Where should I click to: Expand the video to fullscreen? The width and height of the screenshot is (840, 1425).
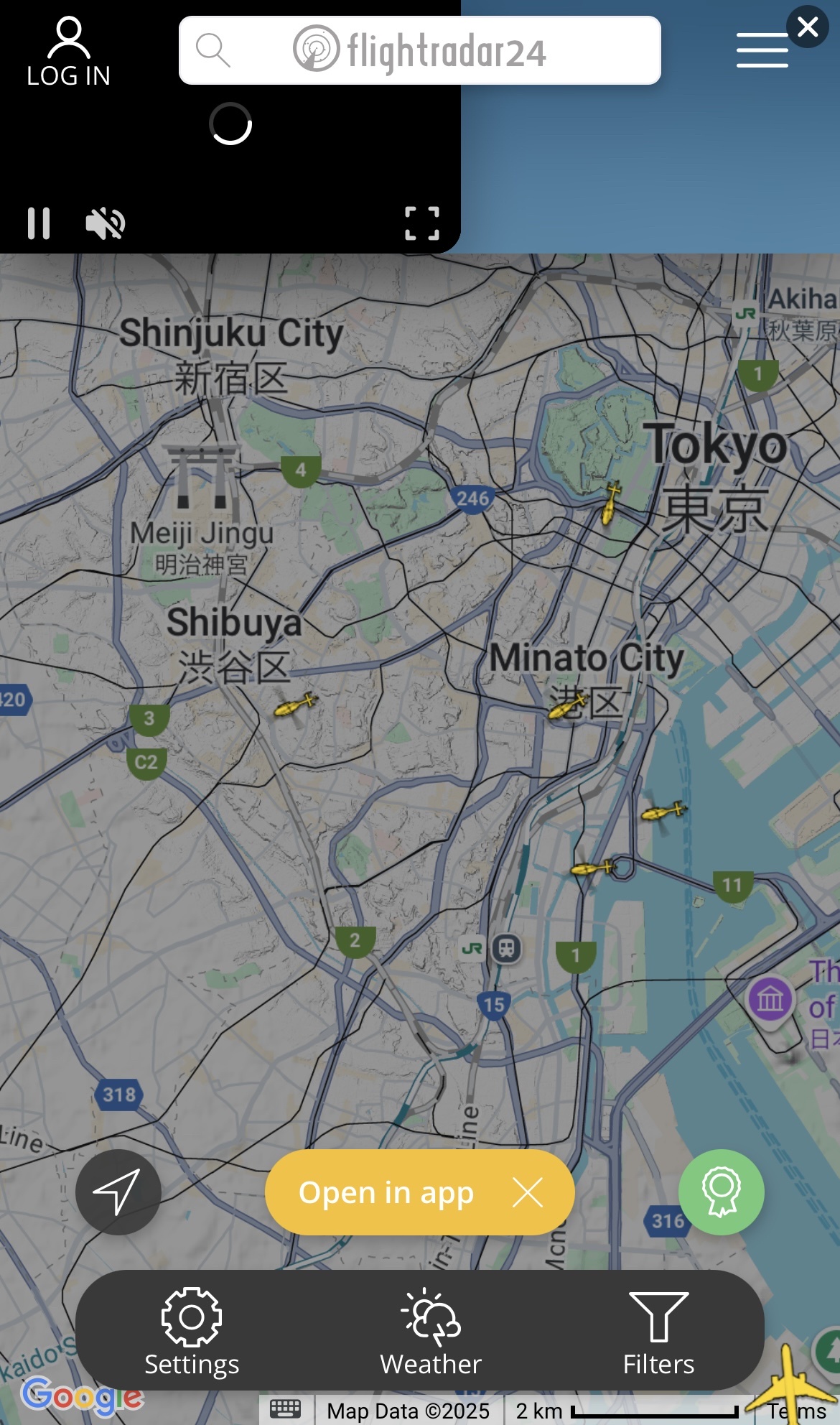tap(421, 223)
